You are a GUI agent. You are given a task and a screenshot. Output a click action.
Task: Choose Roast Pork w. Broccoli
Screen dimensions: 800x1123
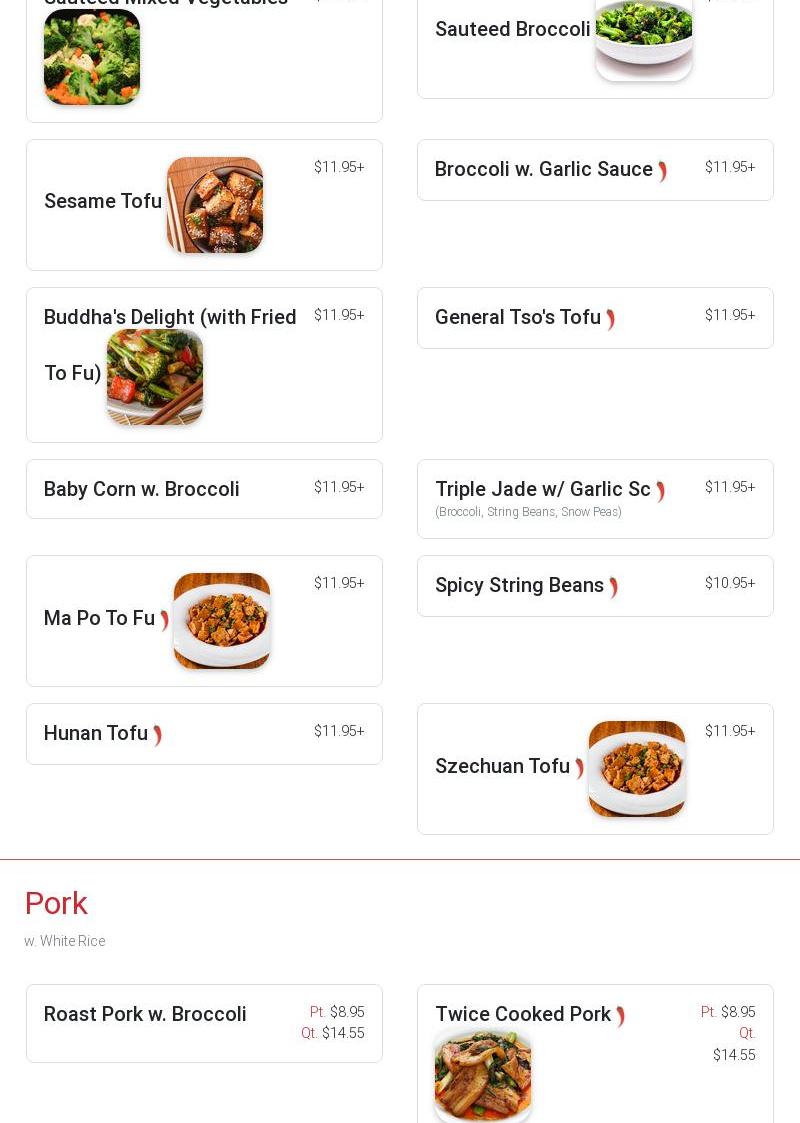tap(204, 1022)
